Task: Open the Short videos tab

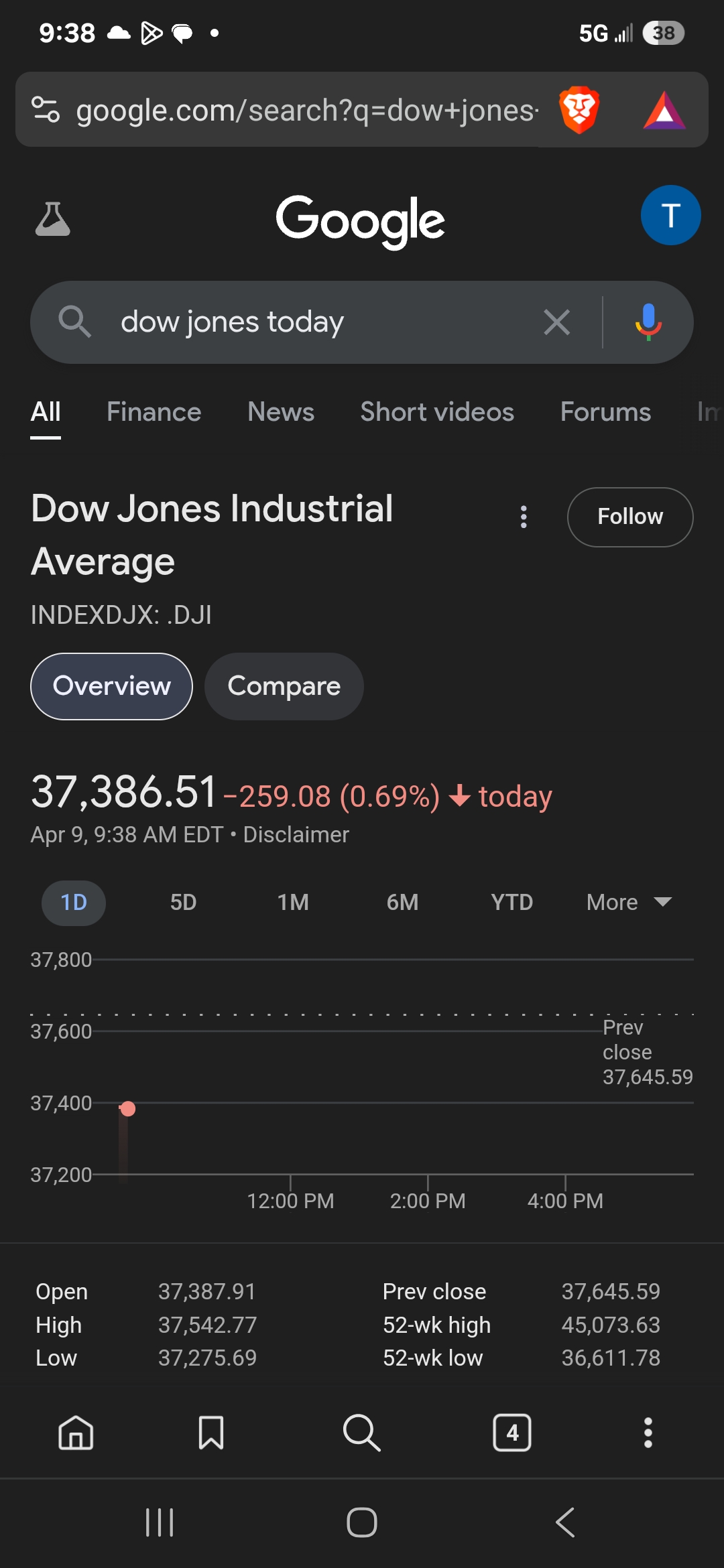Action: (437, 412)
